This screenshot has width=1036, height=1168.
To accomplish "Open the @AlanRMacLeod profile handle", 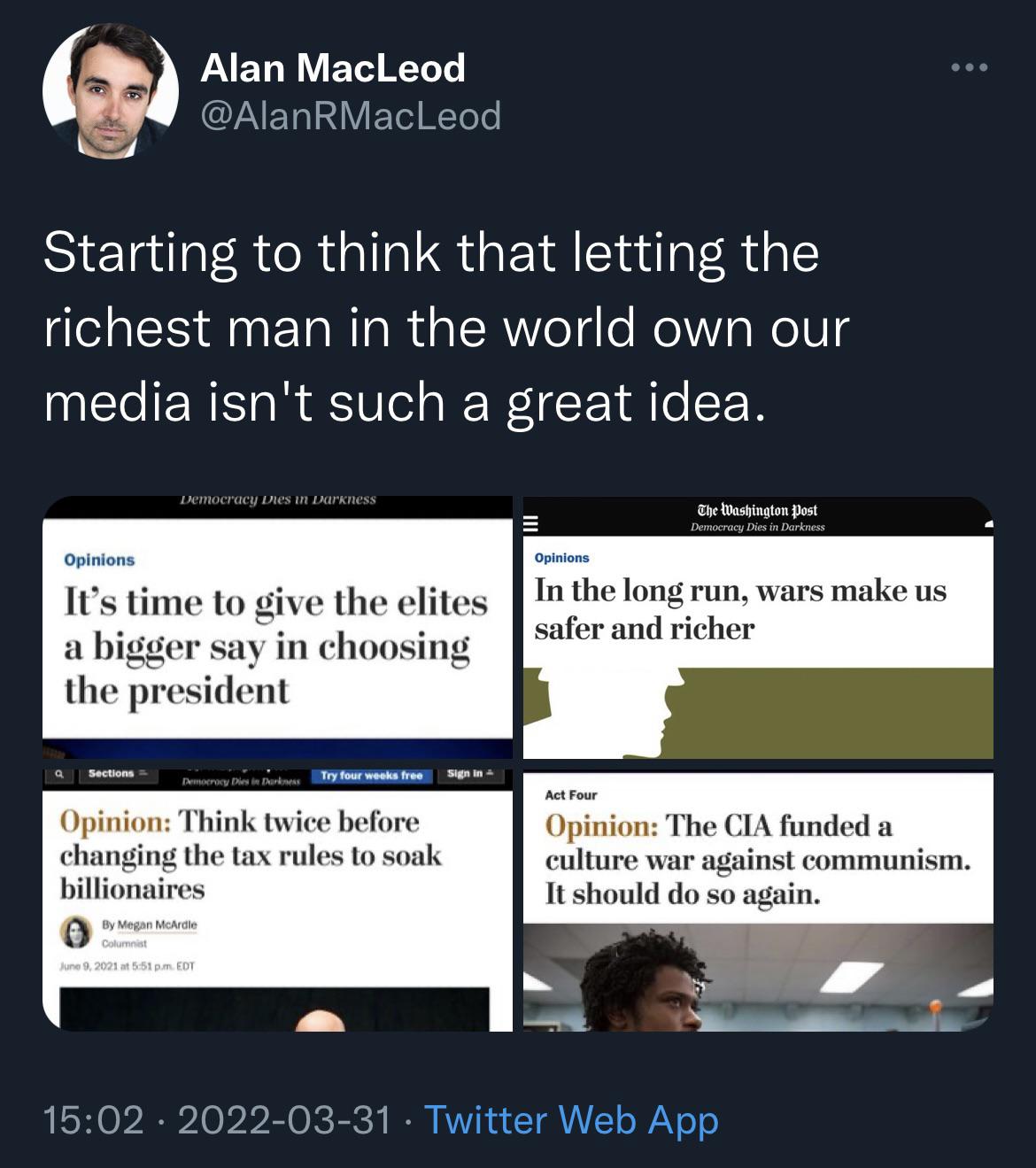I will click(351, 116).
